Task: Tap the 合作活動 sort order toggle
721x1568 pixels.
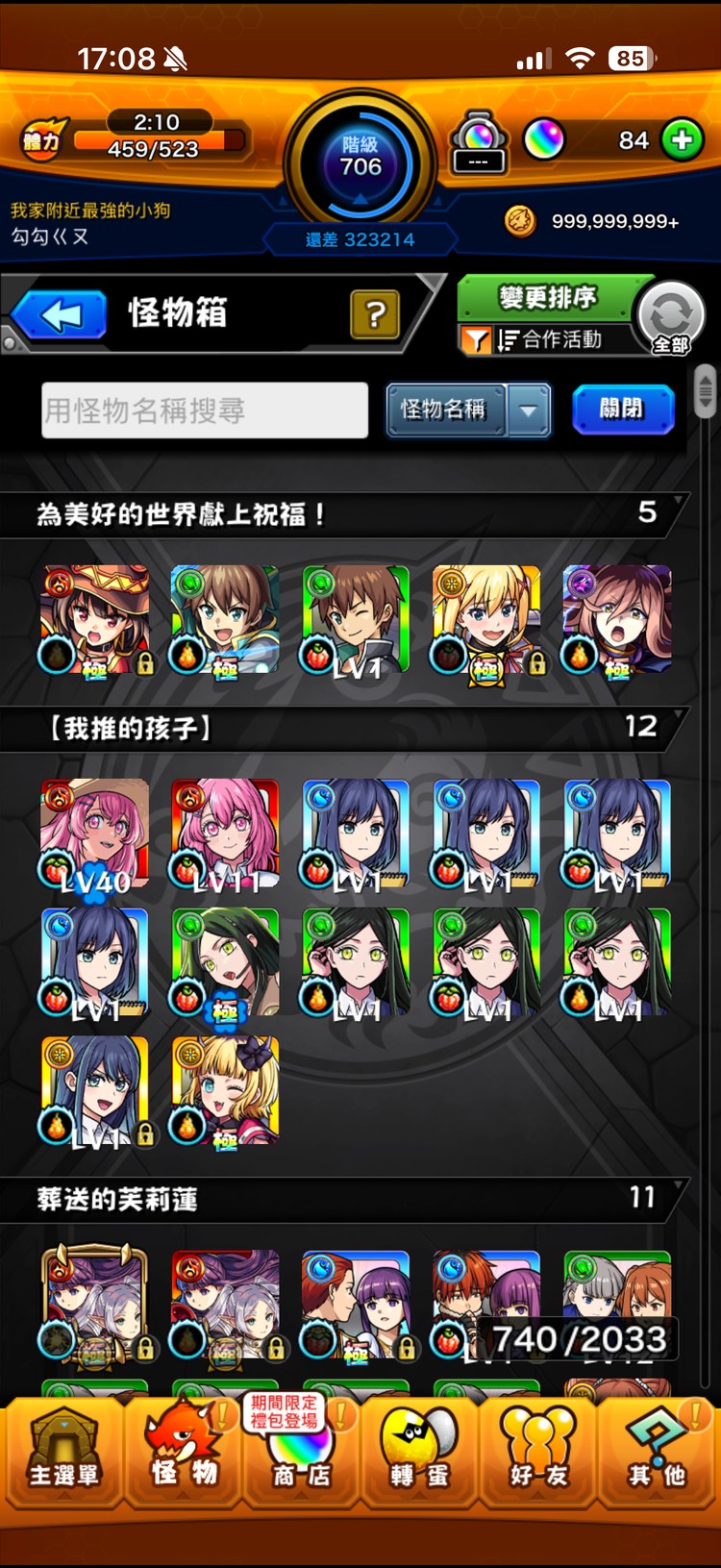Action: (x=567, y=340)
